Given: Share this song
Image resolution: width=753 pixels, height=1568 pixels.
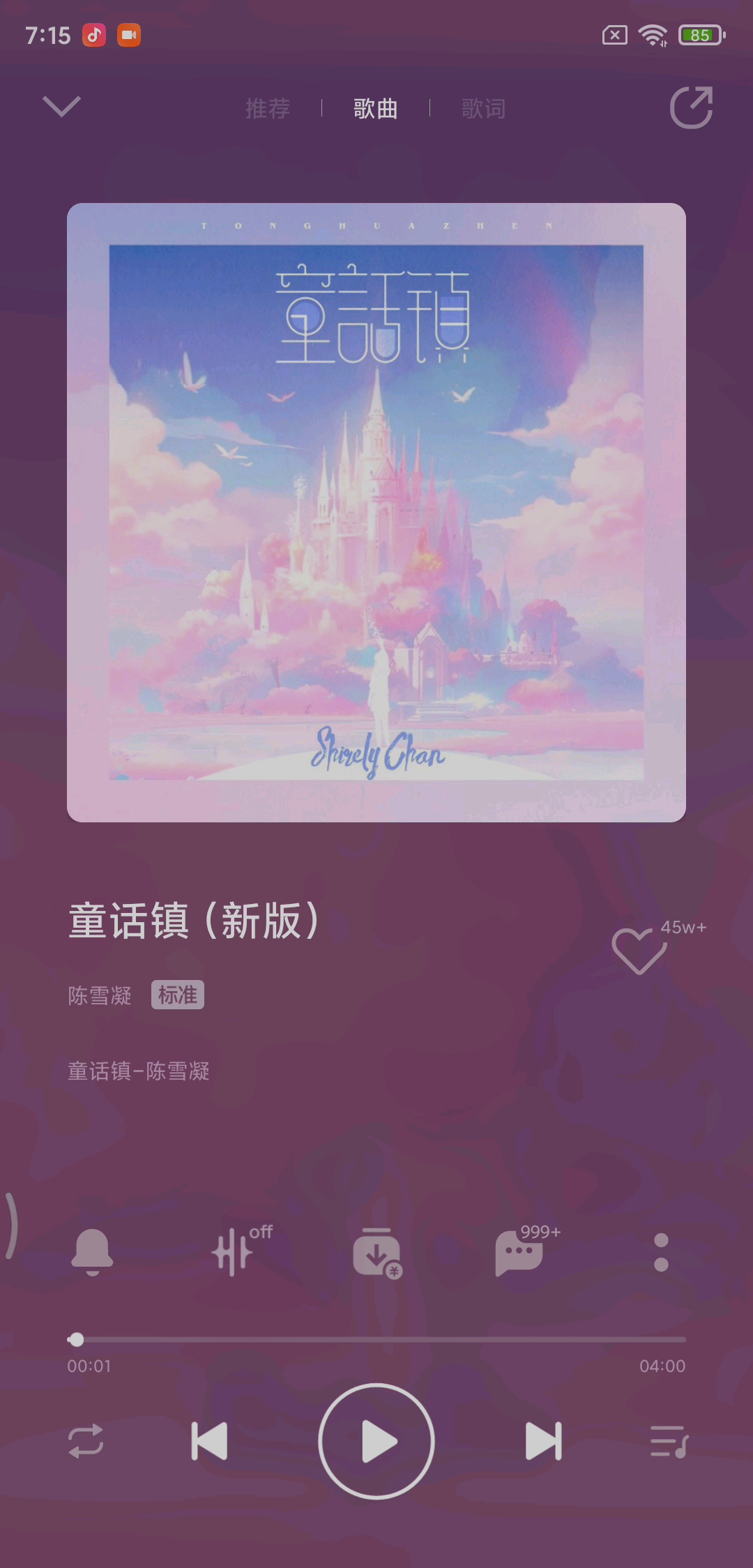Looking at the screenshot, I should point(691,108).
